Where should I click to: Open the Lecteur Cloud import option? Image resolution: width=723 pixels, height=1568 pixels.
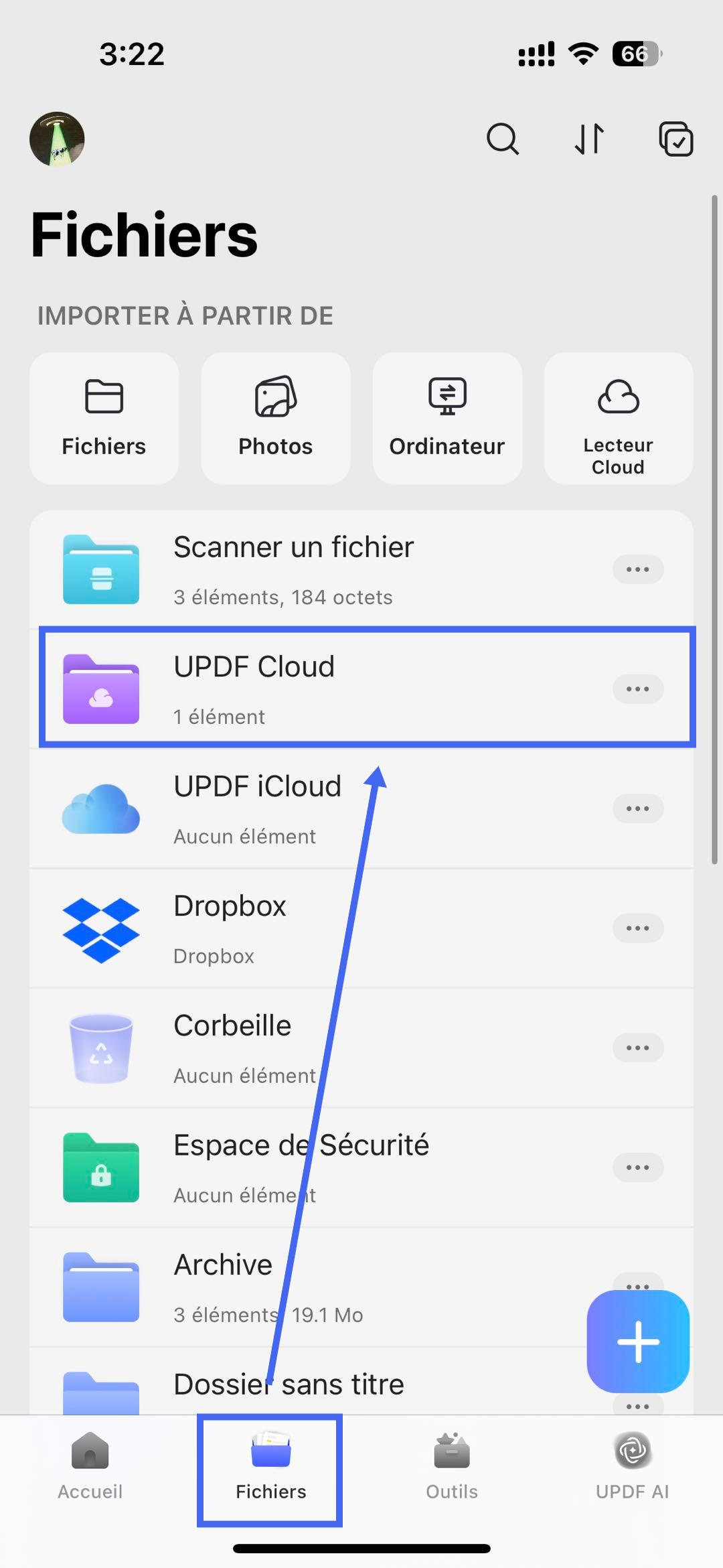tap(617, 417)
